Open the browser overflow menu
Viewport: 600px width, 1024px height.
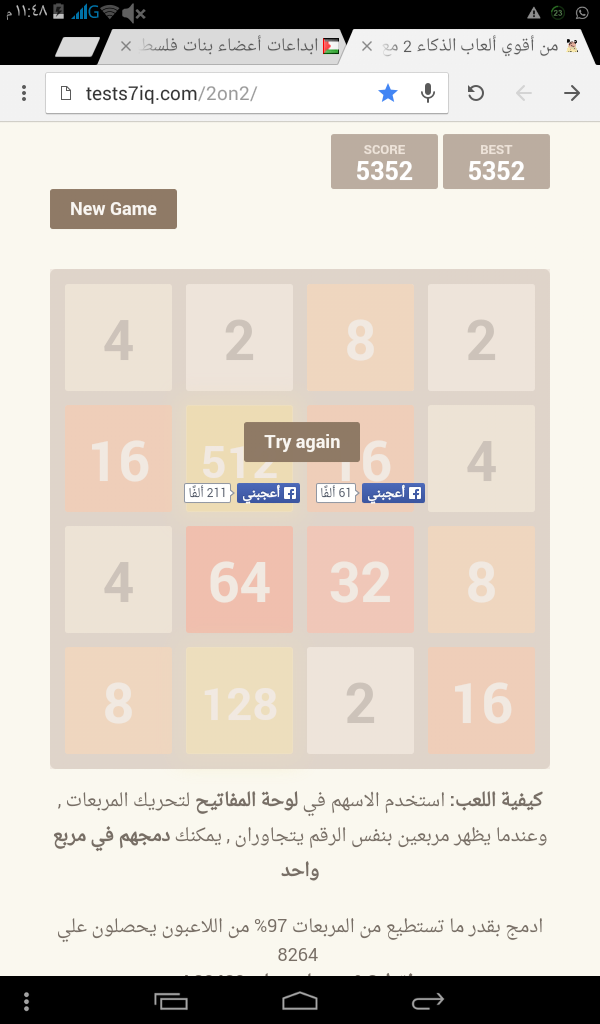[x=24, y=93]
